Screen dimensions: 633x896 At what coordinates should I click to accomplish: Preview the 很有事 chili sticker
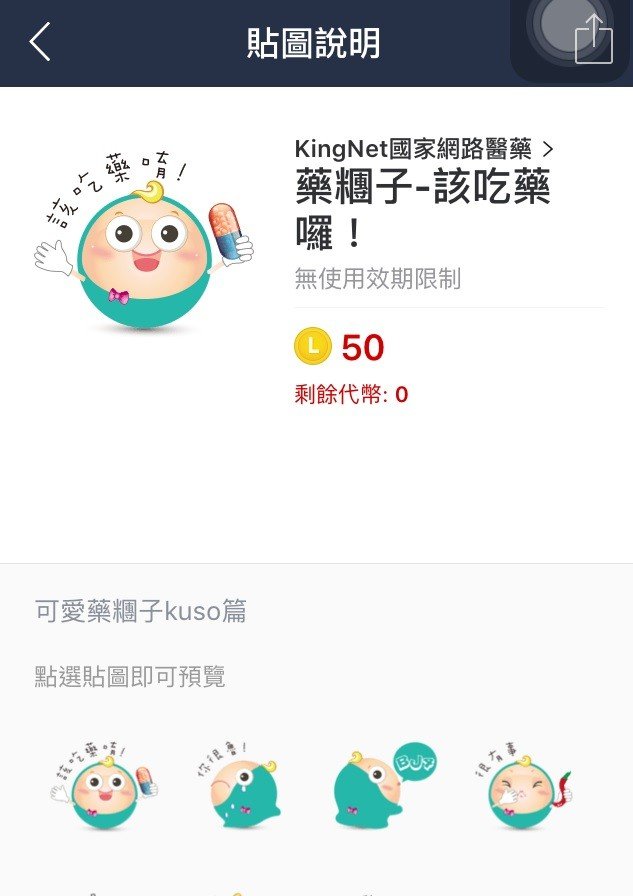[523, 787]
